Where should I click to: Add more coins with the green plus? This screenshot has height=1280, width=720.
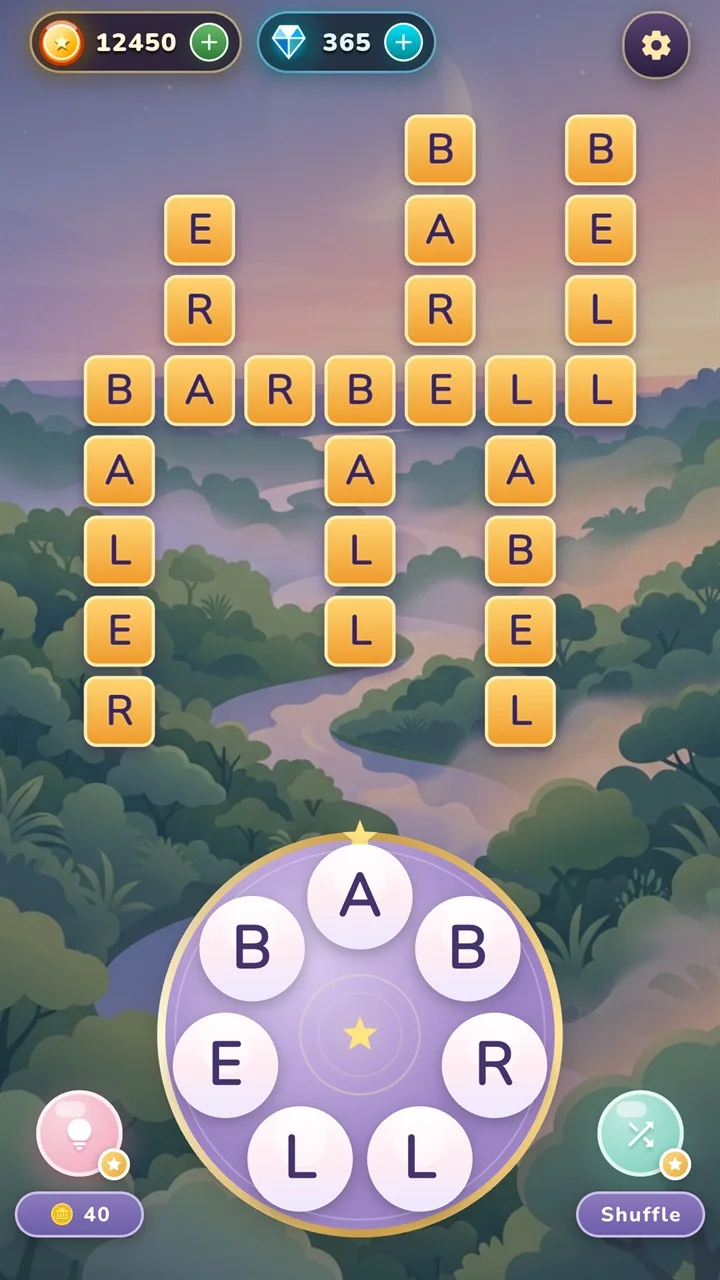point(209,42)
